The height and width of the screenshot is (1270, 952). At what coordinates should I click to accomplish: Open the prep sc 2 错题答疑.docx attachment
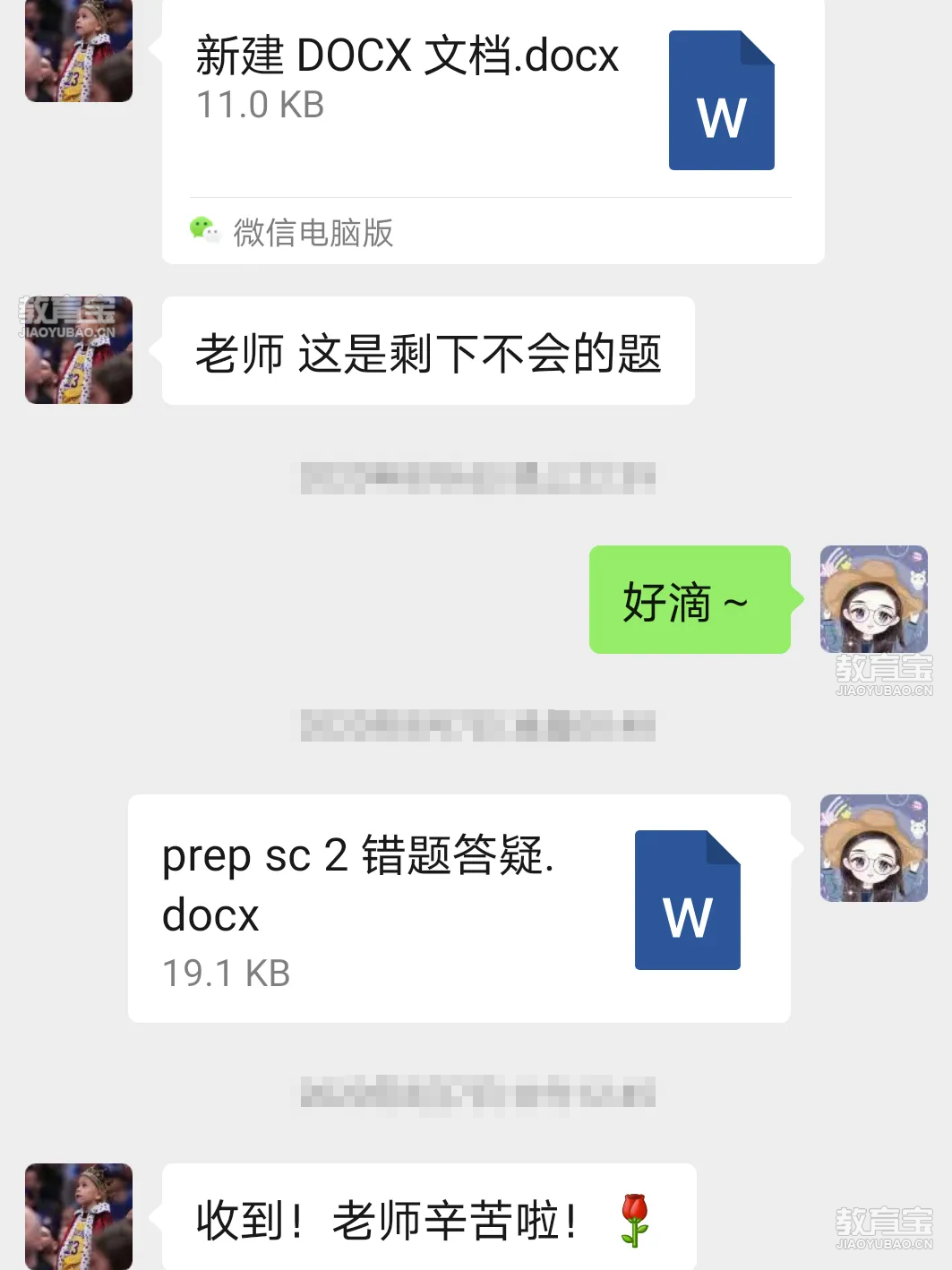pyautogui.click(x=459, y=906)
